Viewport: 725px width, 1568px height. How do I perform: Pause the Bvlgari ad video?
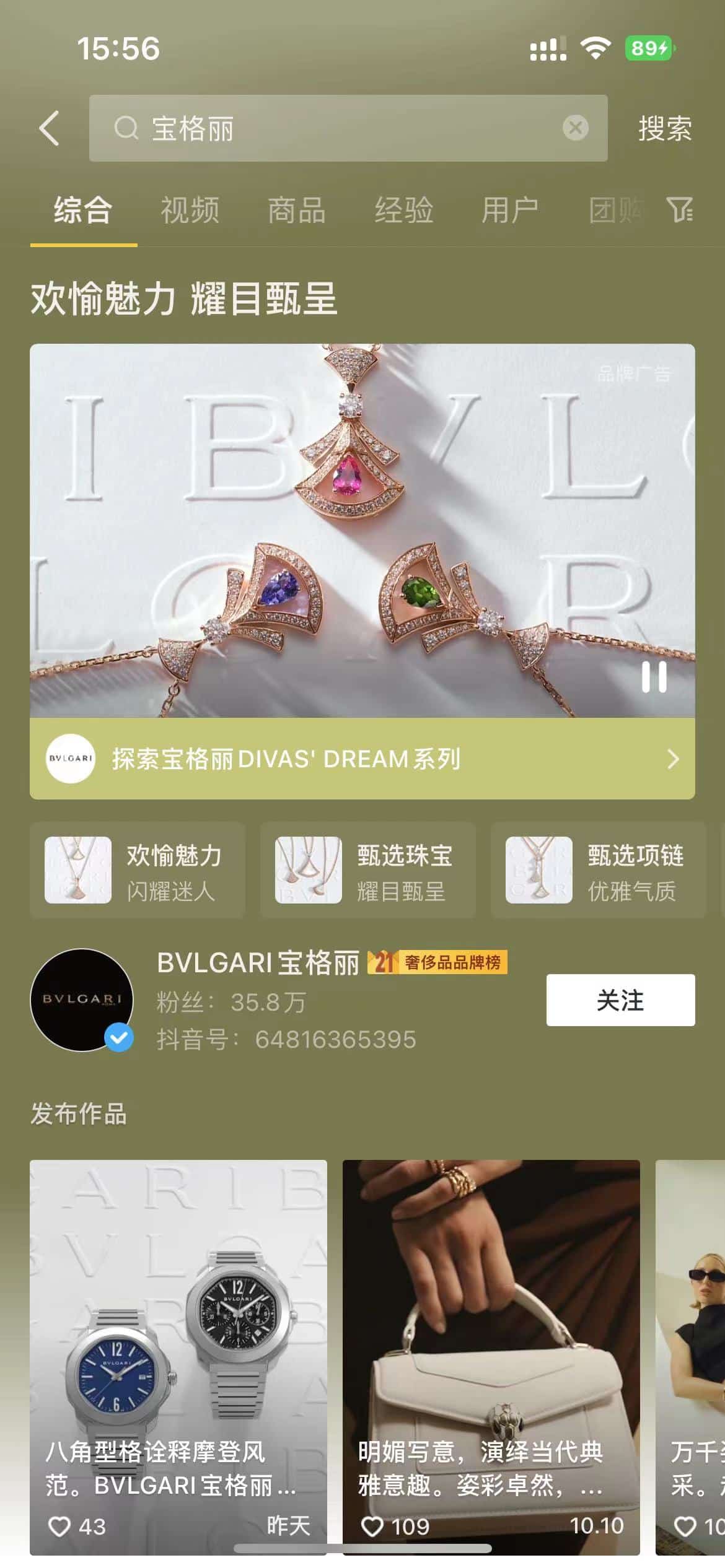coord(654,676)
